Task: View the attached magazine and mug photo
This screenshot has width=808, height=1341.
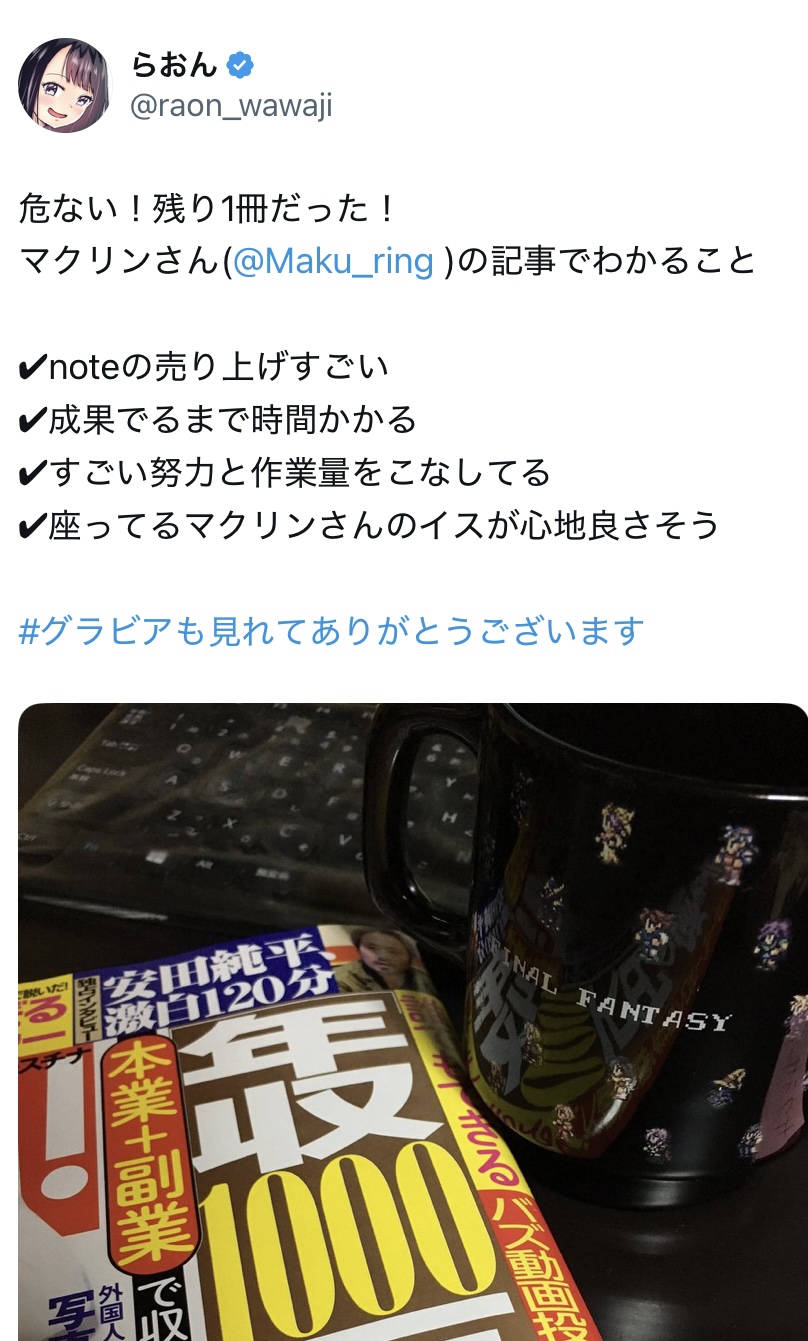Action: click(x=413, y=1022)
